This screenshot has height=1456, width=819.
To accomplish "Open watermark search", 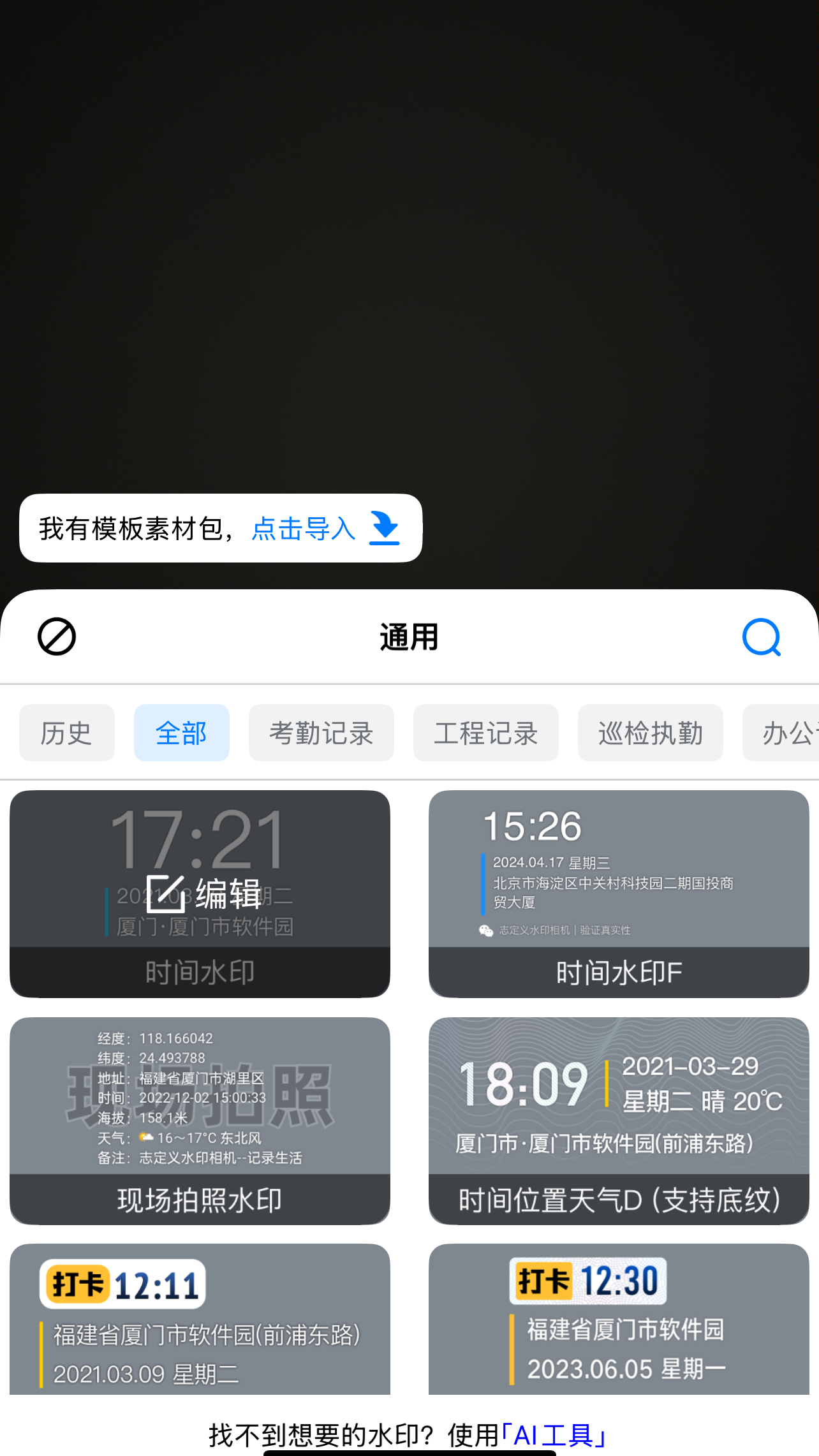I will coord(762,636).
